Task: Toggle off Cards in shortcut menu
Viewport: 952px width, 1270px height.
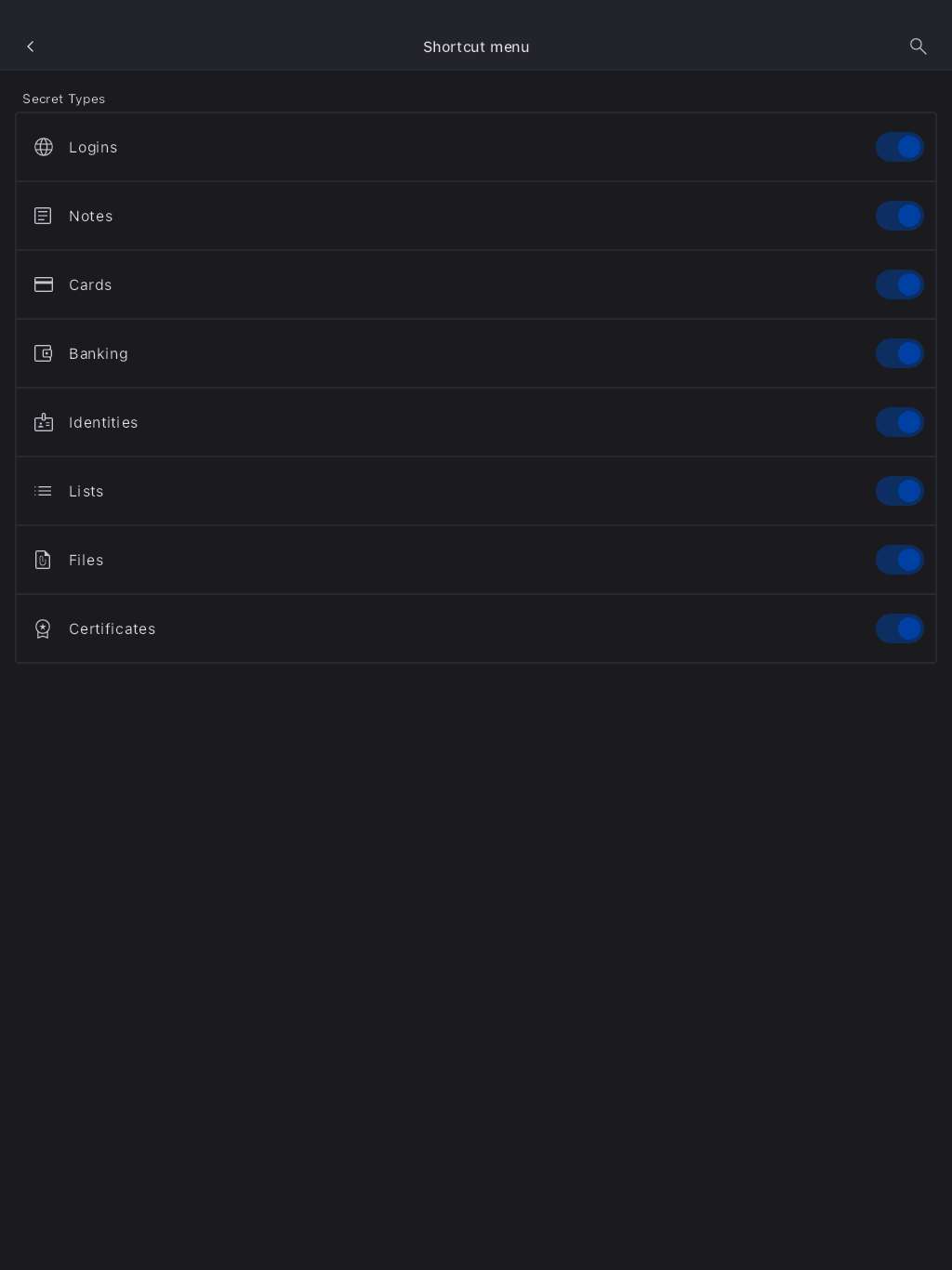Action: pos(899,284)
